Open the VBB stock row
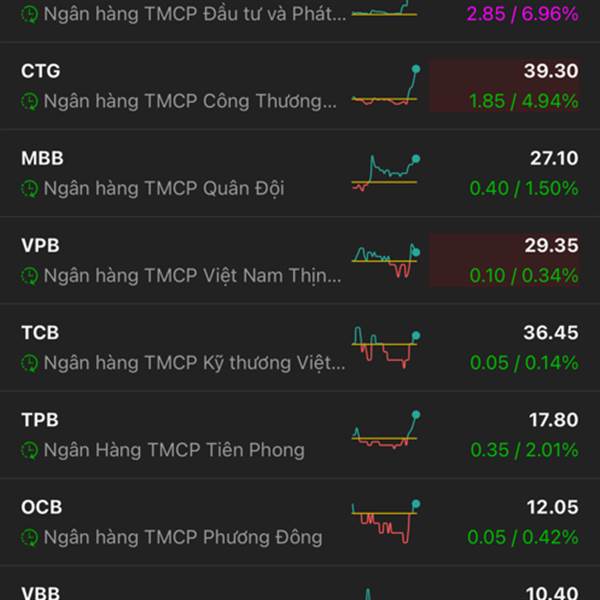600x600 pixels. click(x=300, y=583)
